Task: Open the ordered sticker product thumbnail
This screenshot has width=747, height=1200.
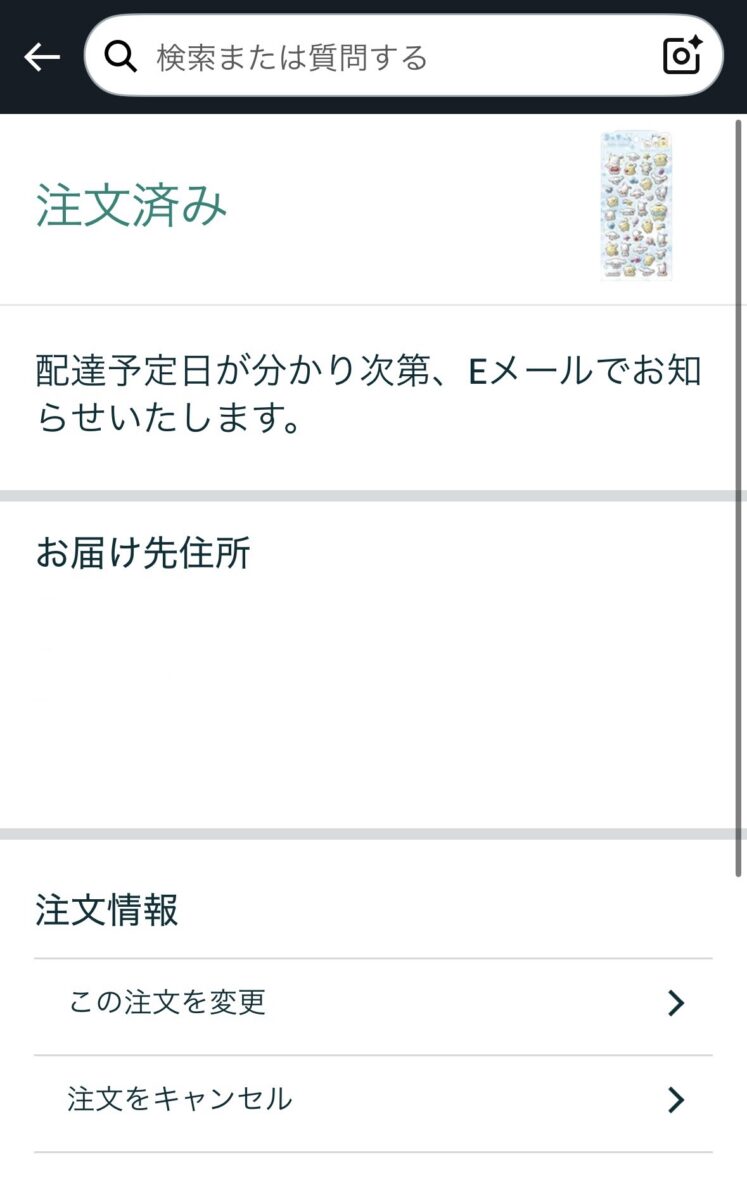Action: 635,206
